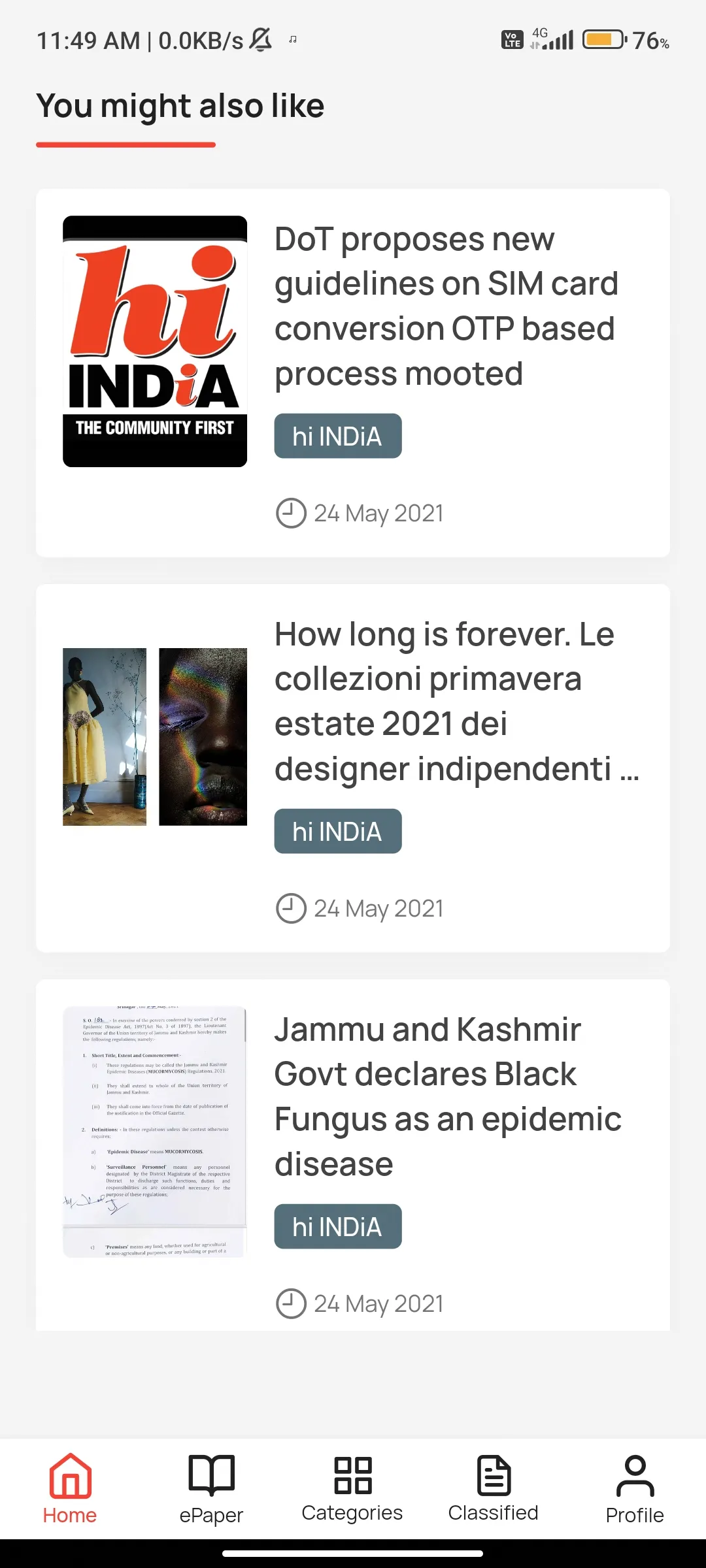
Task: Tap hi INDiA chip under How long is forever
Action: pyautogui.click(x=338, y=831)
